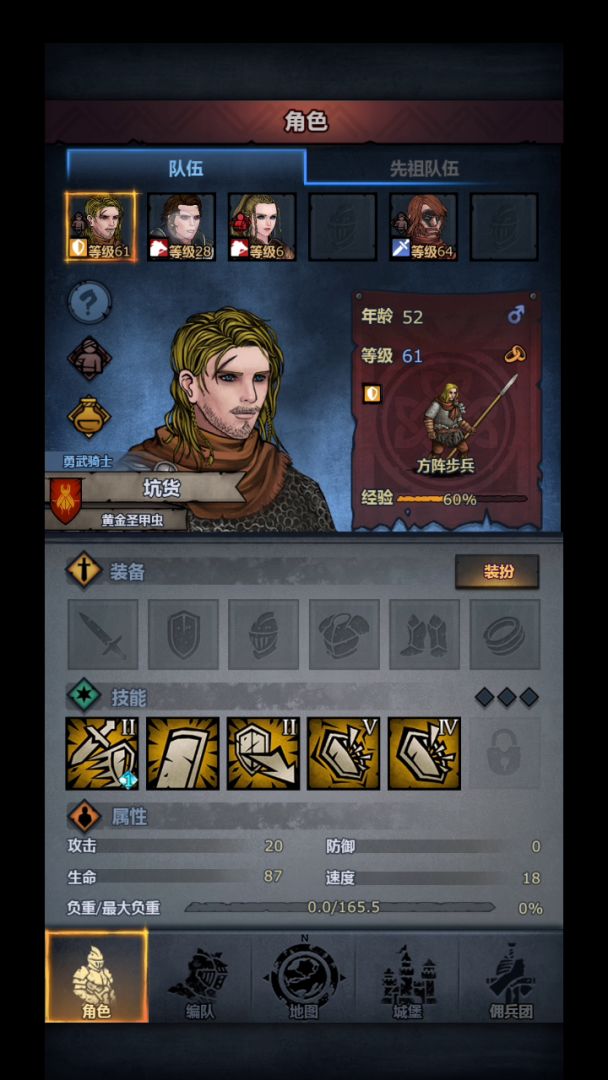Viewport: 608px width, 1080px height.
Task: Open the empty shield equipment slot
Action: click(183, 634)
